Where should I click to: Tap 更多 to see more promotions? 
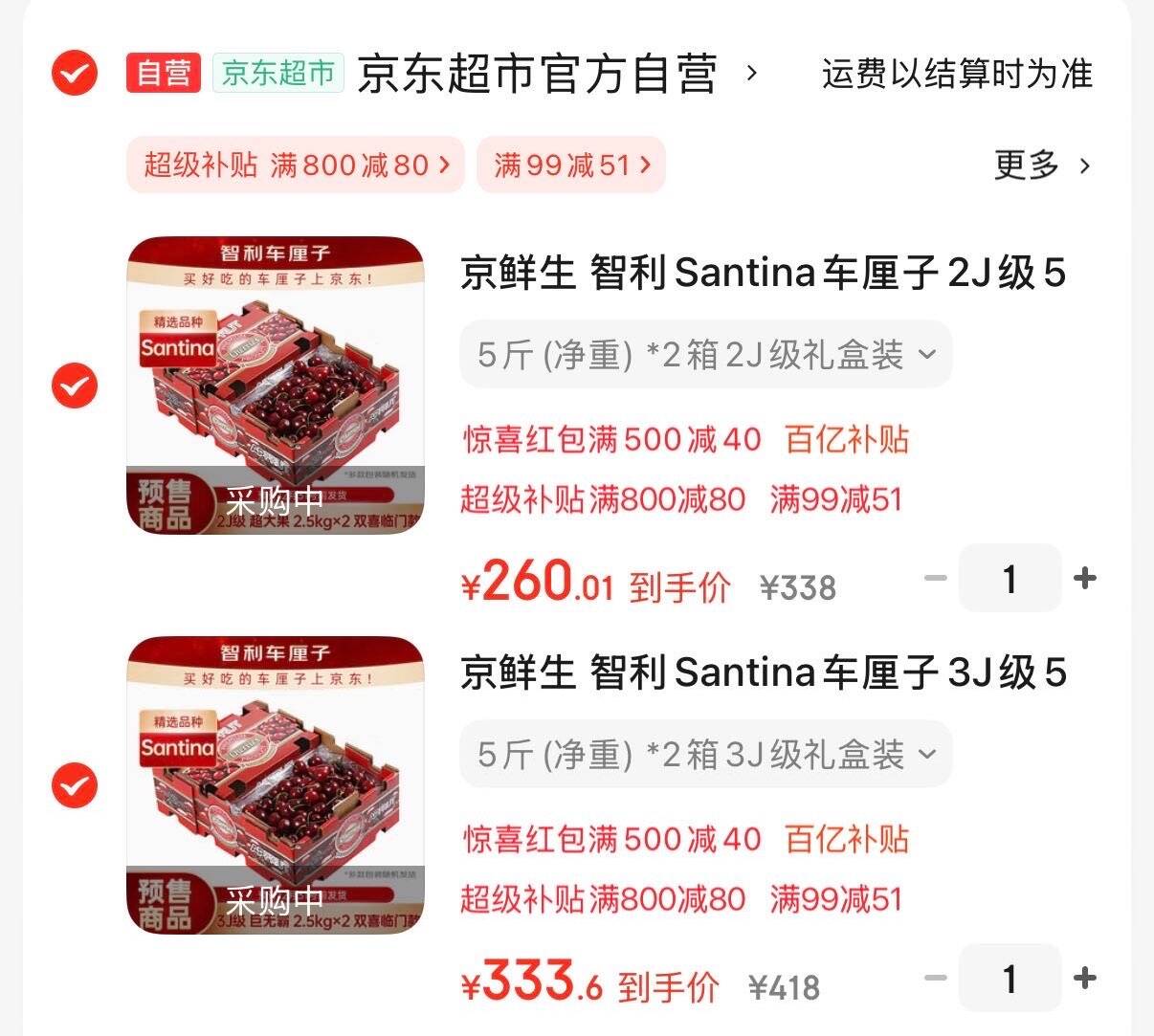(1042, 165)
